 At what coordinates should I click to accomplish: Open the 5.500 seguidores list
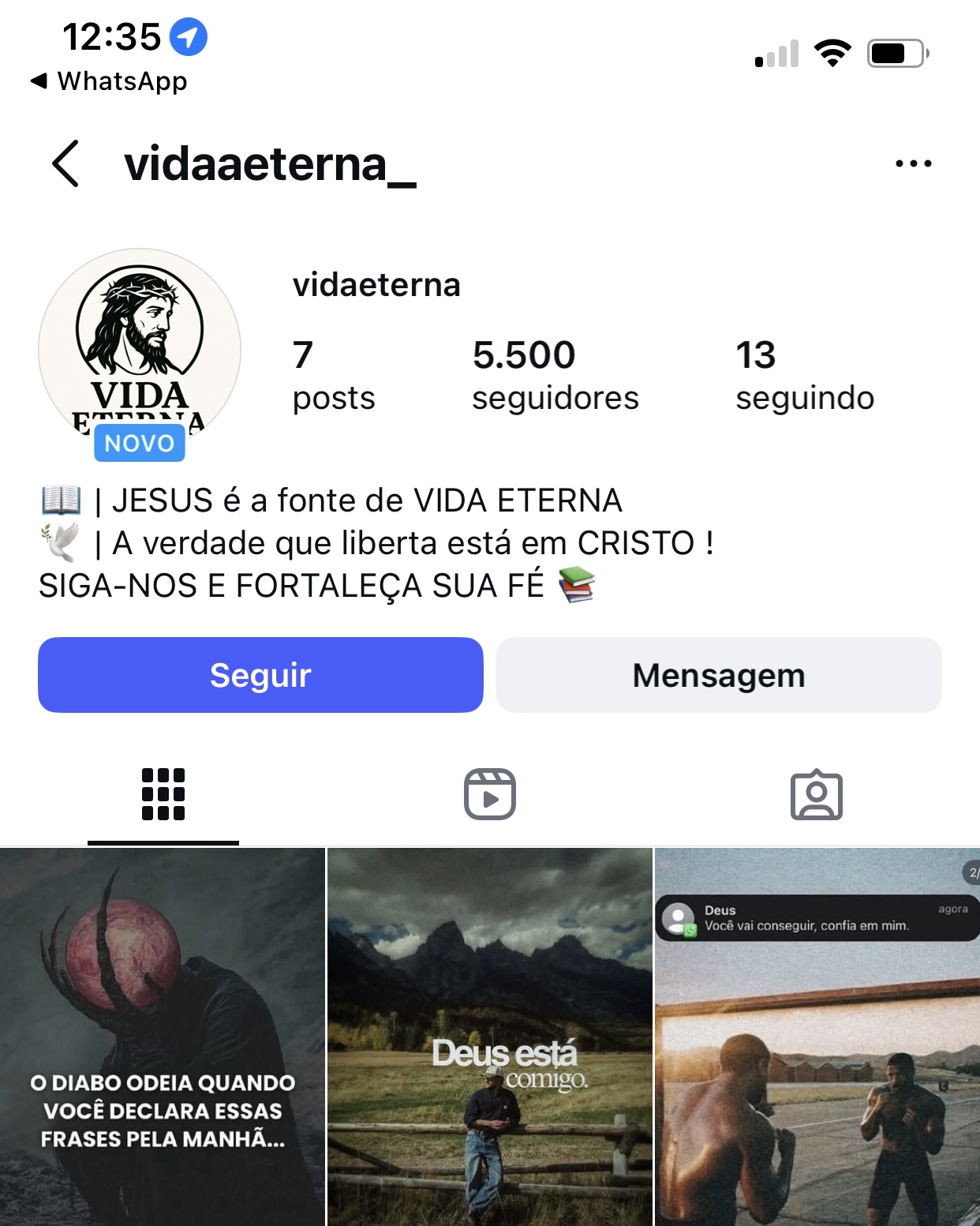555,375
